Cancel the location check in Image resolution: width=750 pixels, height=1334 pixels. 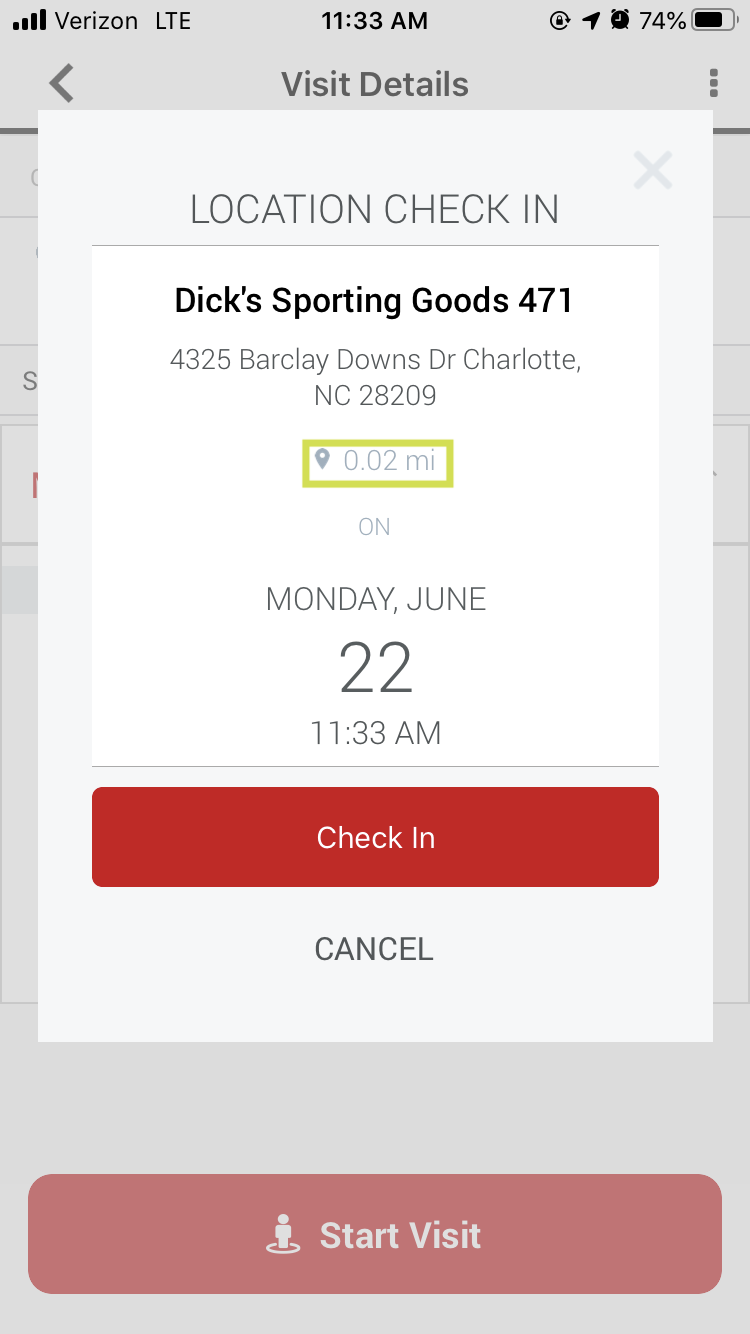click(374, 949)
